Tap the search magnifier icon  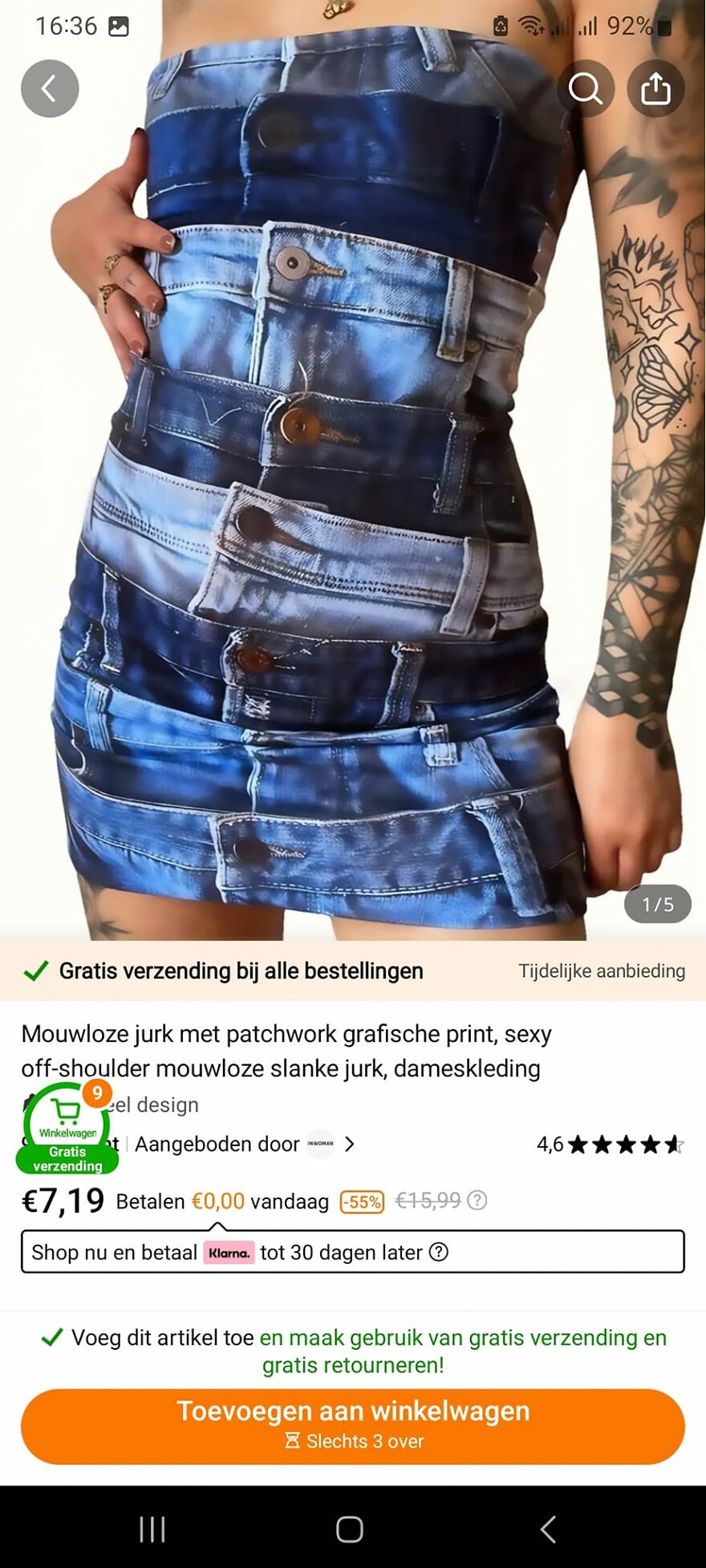click(x=586, y=88)
